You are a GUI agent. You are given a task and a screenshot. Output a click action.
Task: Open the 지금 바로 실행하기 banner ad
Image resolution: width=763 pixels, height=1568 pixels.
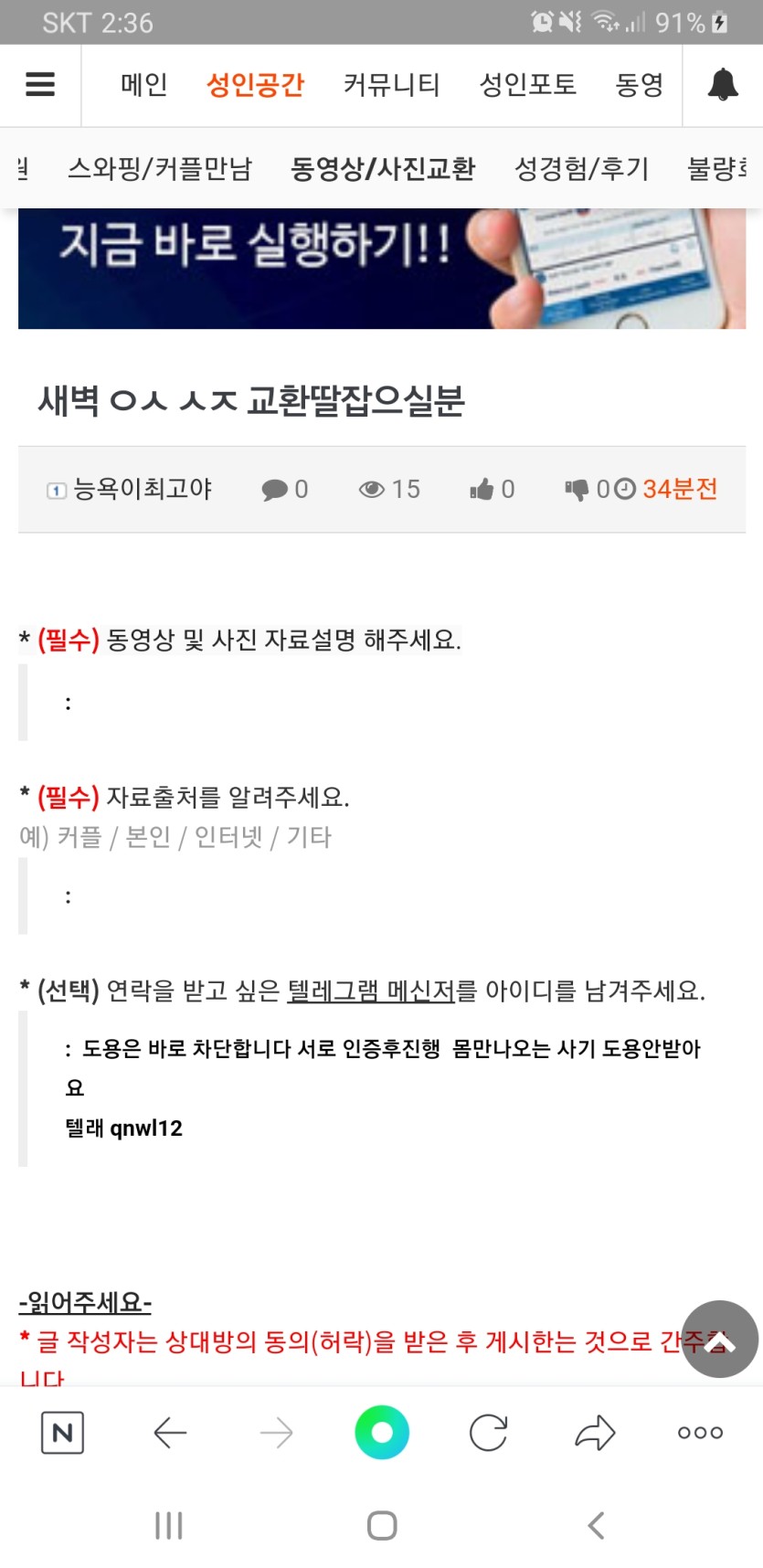(382, 270)
